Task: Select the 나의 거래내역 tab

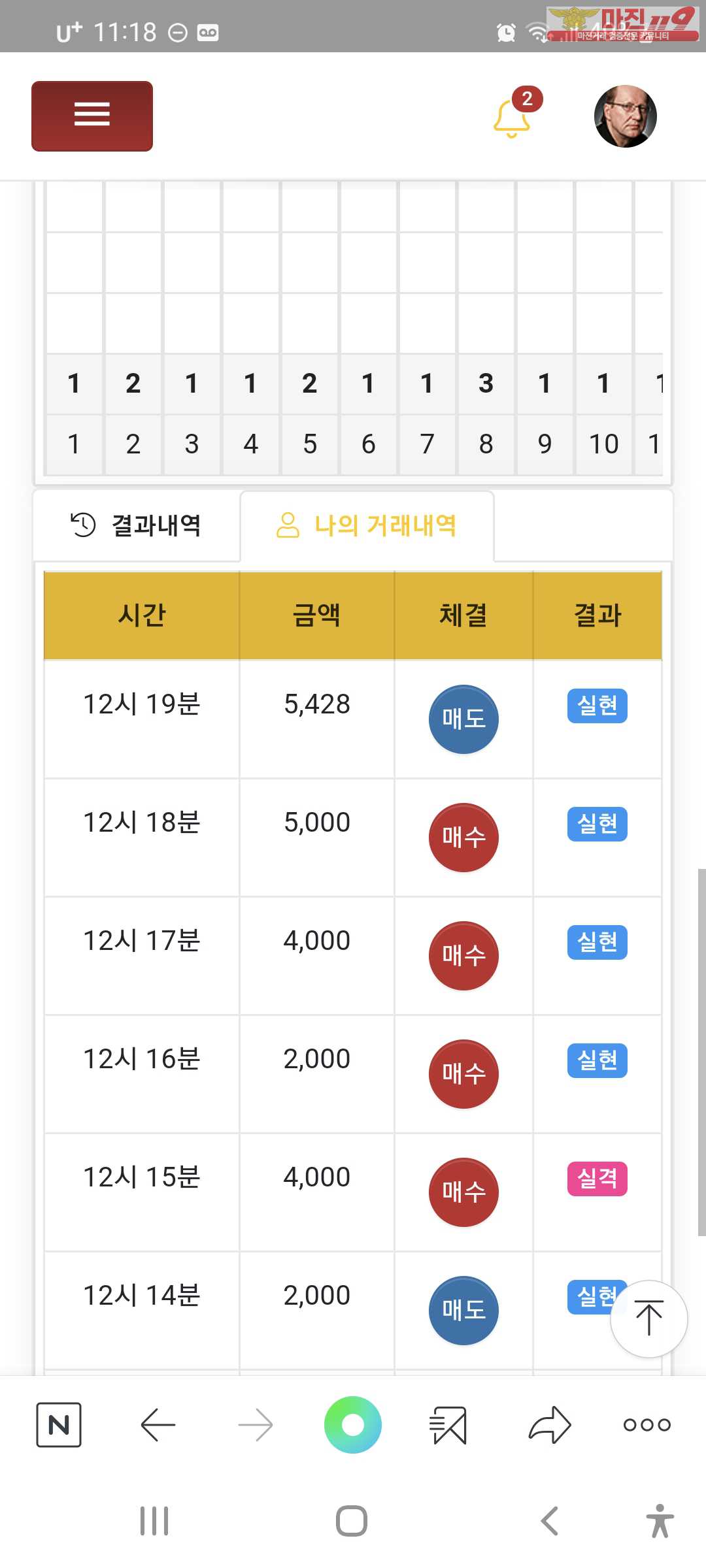Action: (367, 525)
